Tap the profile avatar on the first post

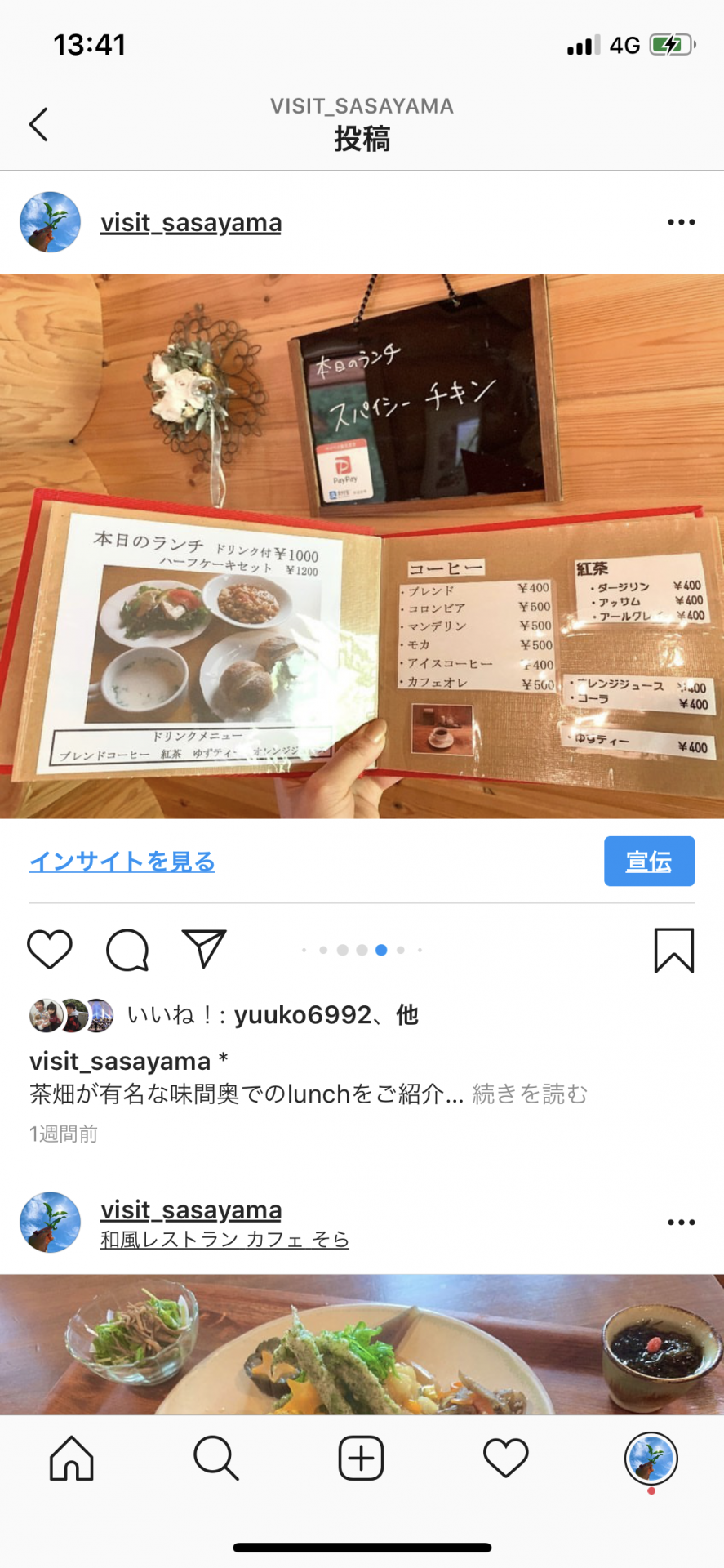(50, 222)
